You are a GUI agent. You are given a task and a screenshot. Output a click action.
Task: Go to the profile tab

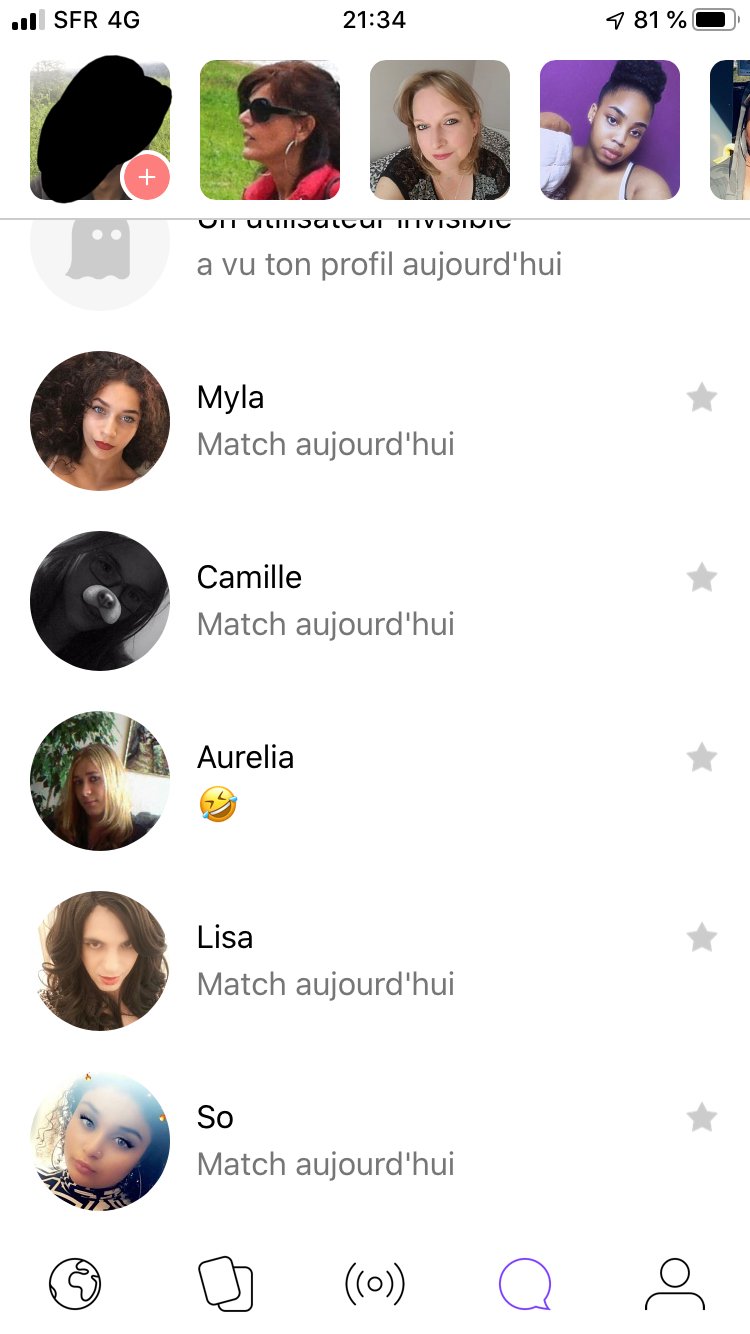point(675,1283)
